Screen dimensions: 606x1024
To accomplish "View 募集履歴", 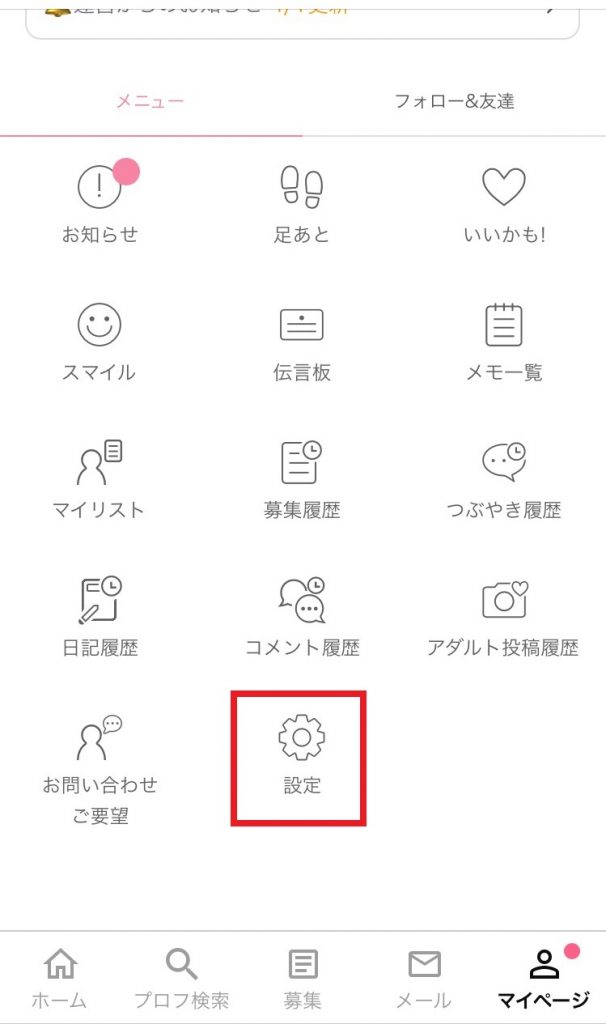I will (302, 479).
